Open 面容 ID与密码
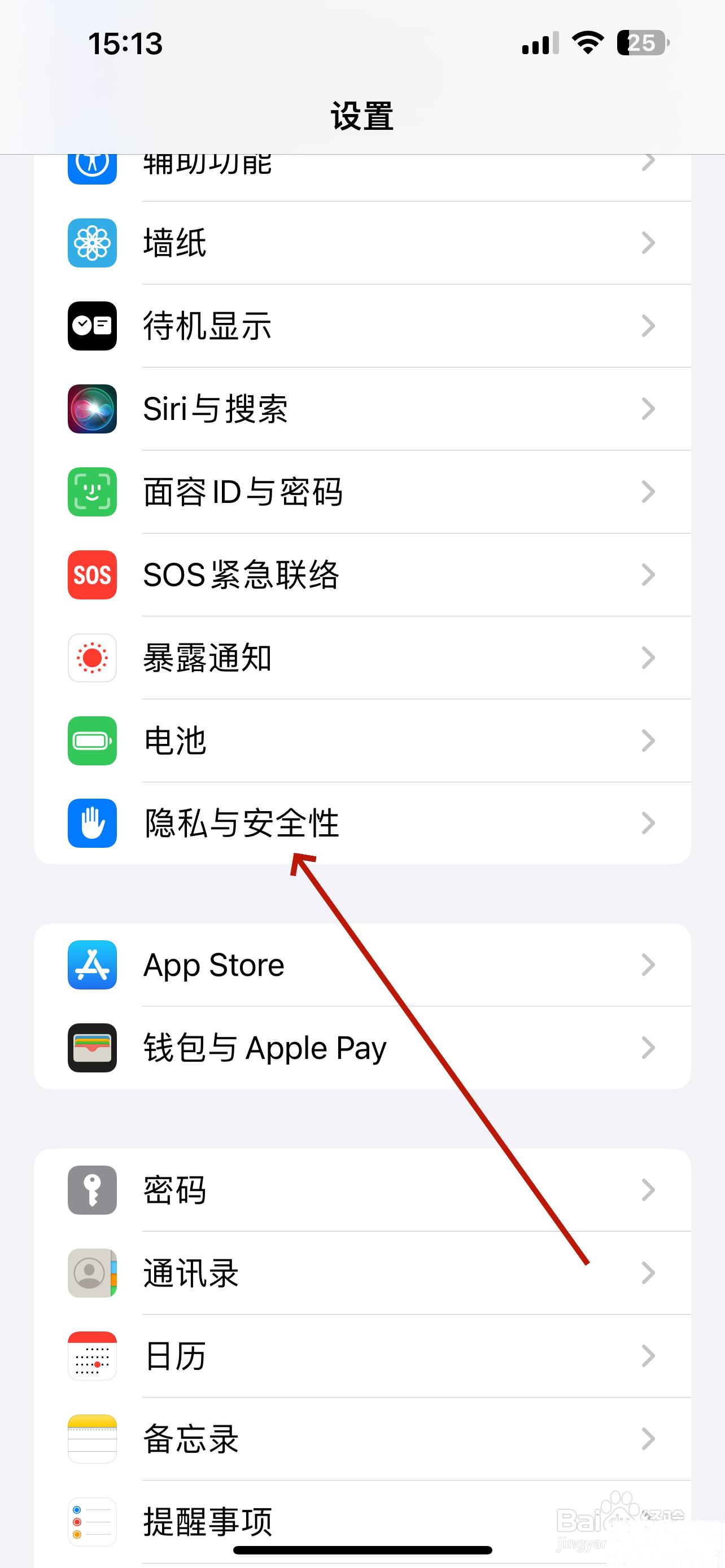Screen dimensions: 725x1568 click(361, 492)
